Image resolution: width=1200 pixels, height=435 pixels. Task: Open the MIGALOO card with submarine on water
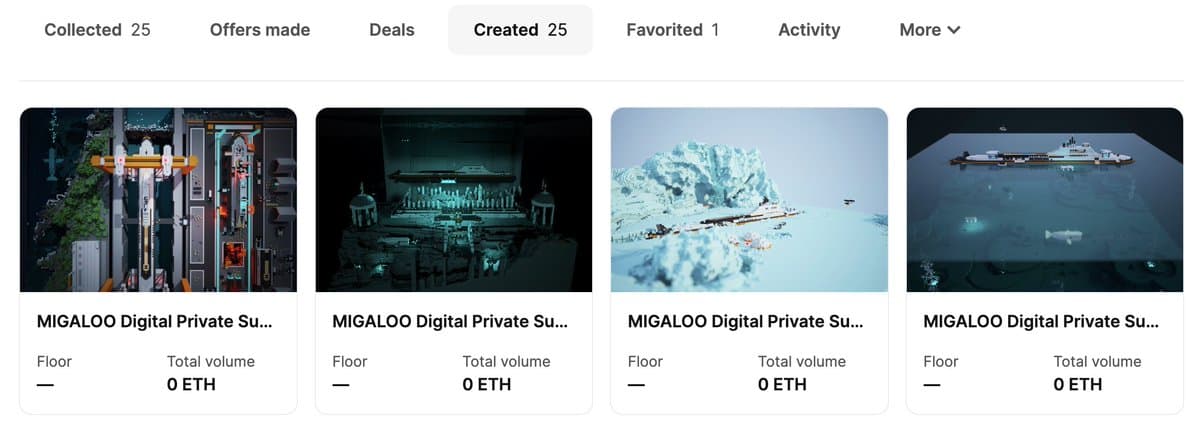point(1045,200)
